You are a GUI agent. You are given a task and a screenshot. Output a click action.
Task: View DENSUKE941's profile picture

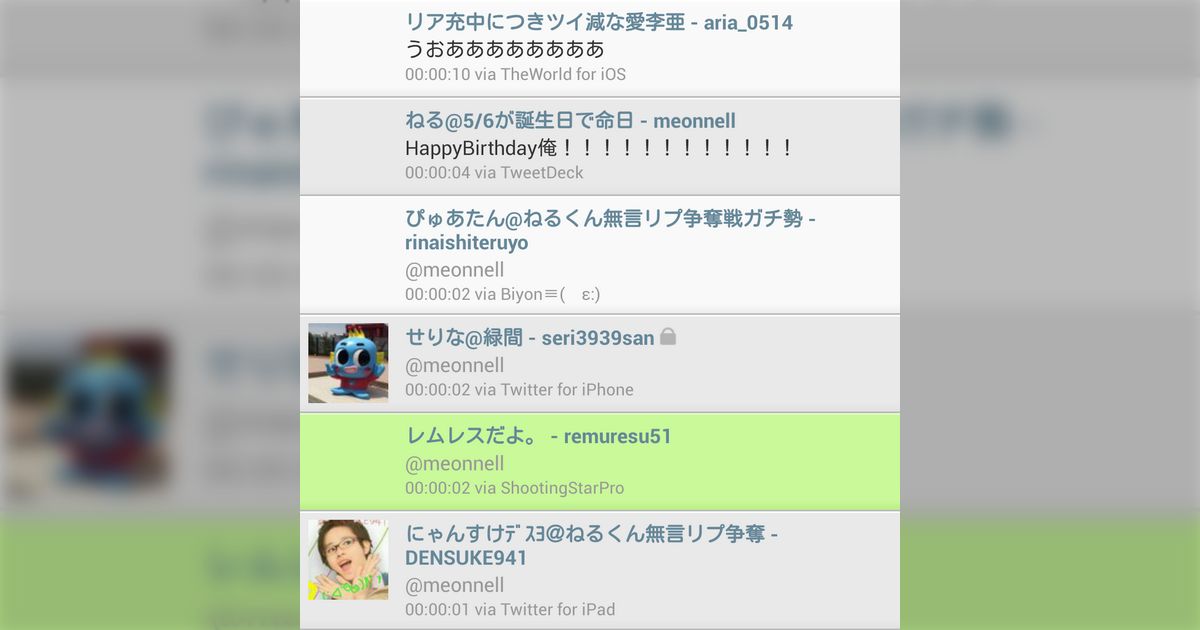[x=348, y=560]
